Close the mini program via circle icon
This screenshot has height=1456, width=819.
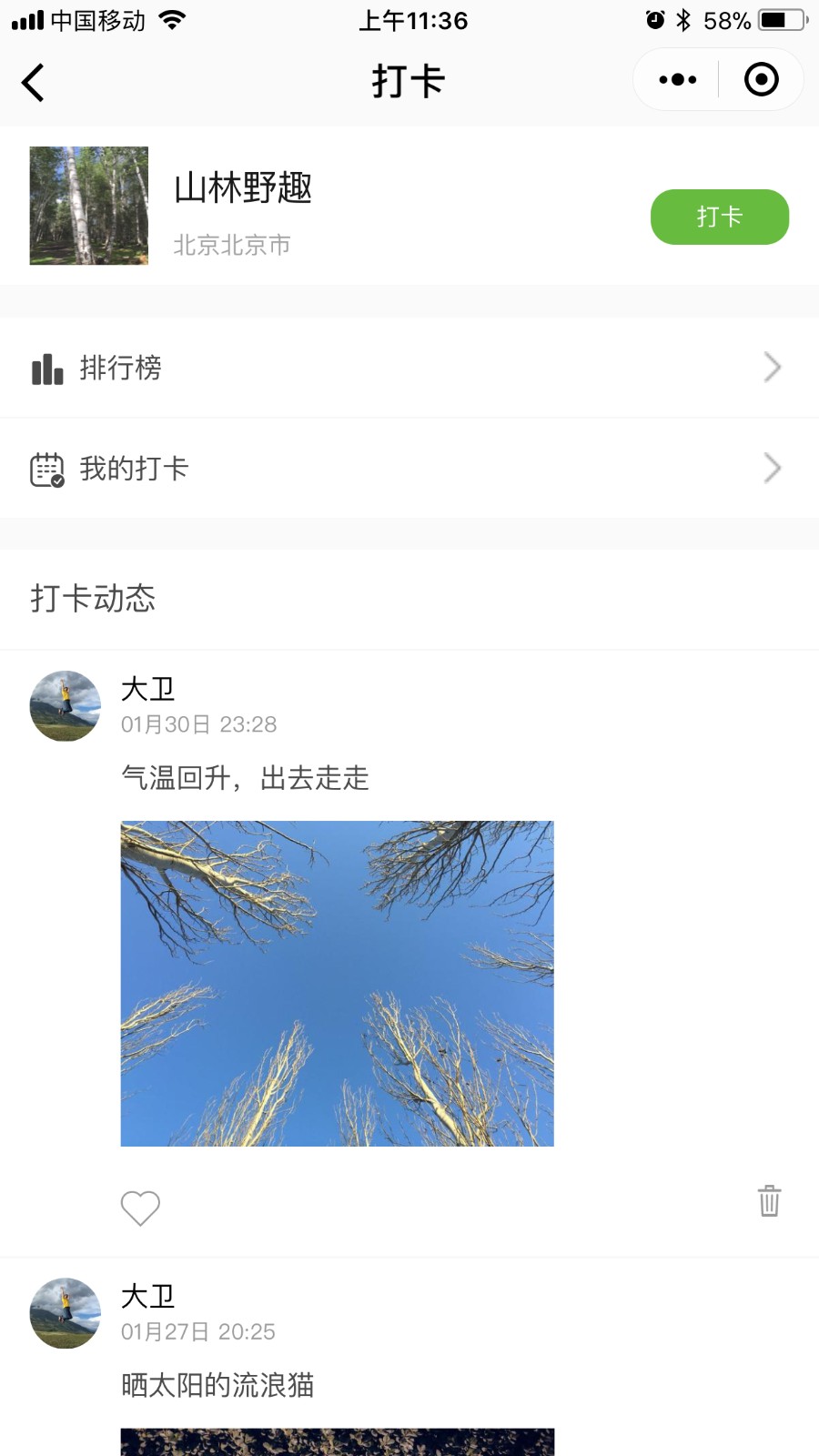pos(761,80)
